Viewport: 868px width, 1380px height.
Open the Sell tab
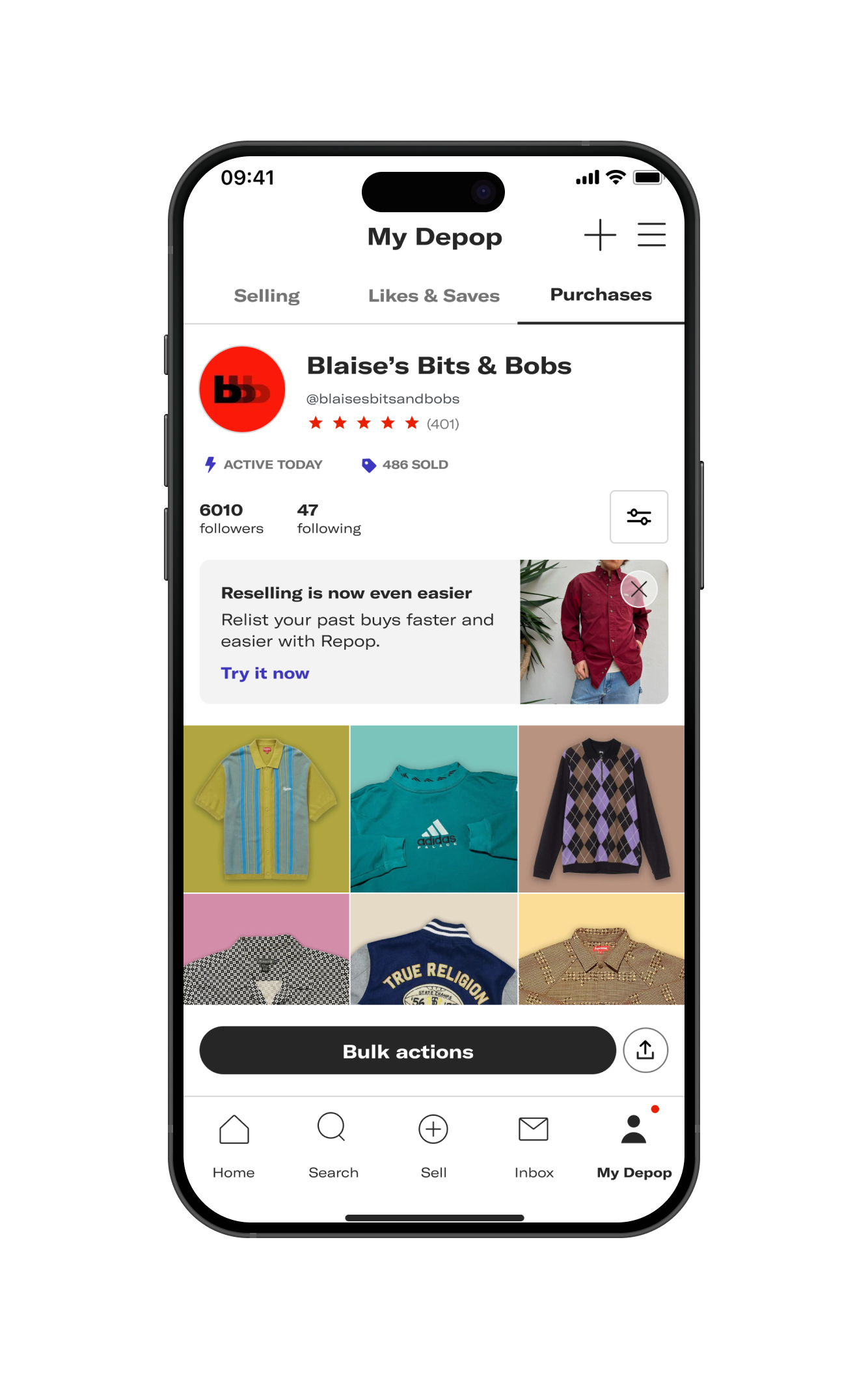pyautogui.click(x=433, y=1144)
